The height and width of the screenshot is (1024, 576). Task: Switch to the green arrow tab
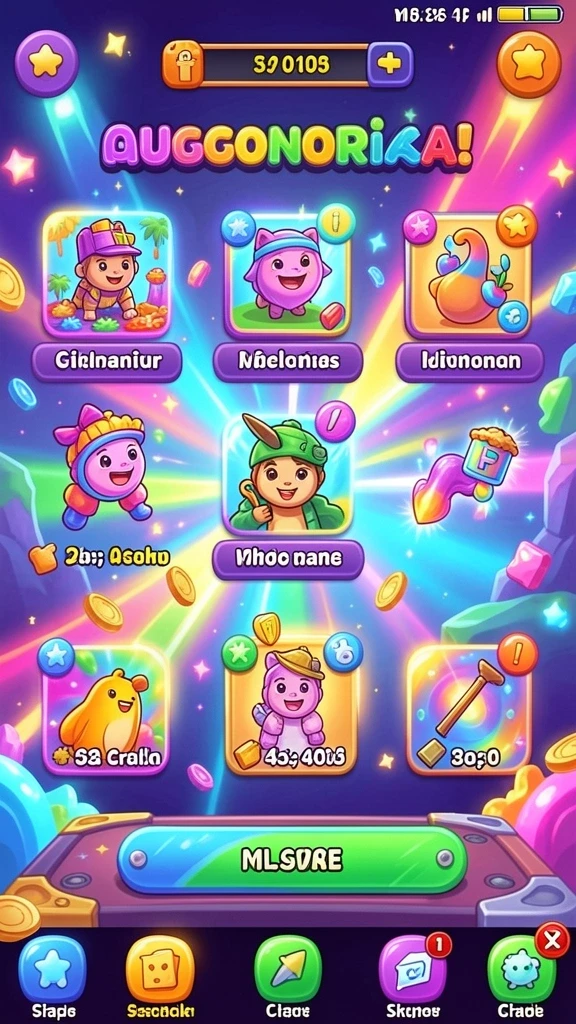tap(287, 968)
